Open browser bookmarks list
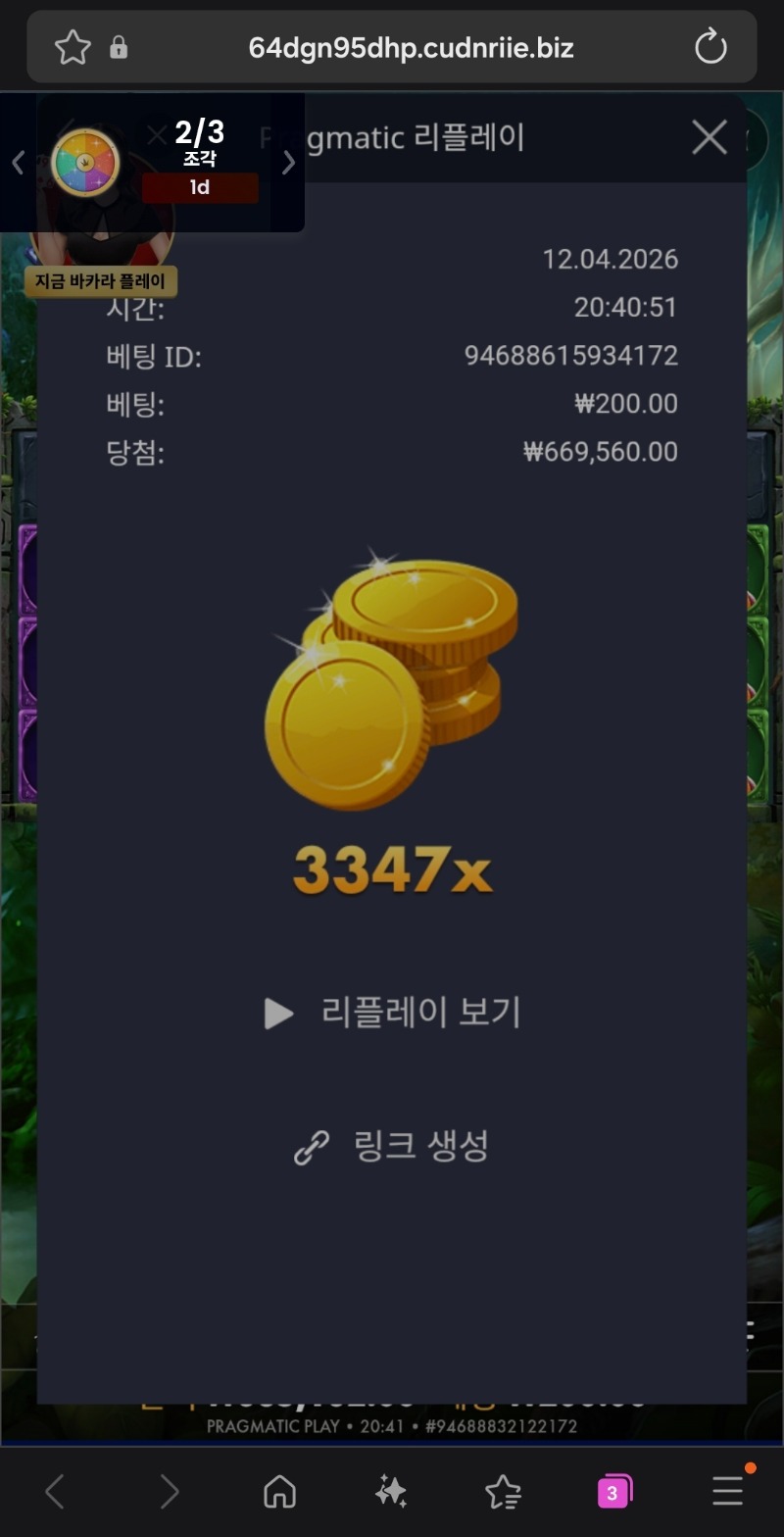Image resolution: width=784 pixels, height=1537 pixels. [x=503, y=1492]
